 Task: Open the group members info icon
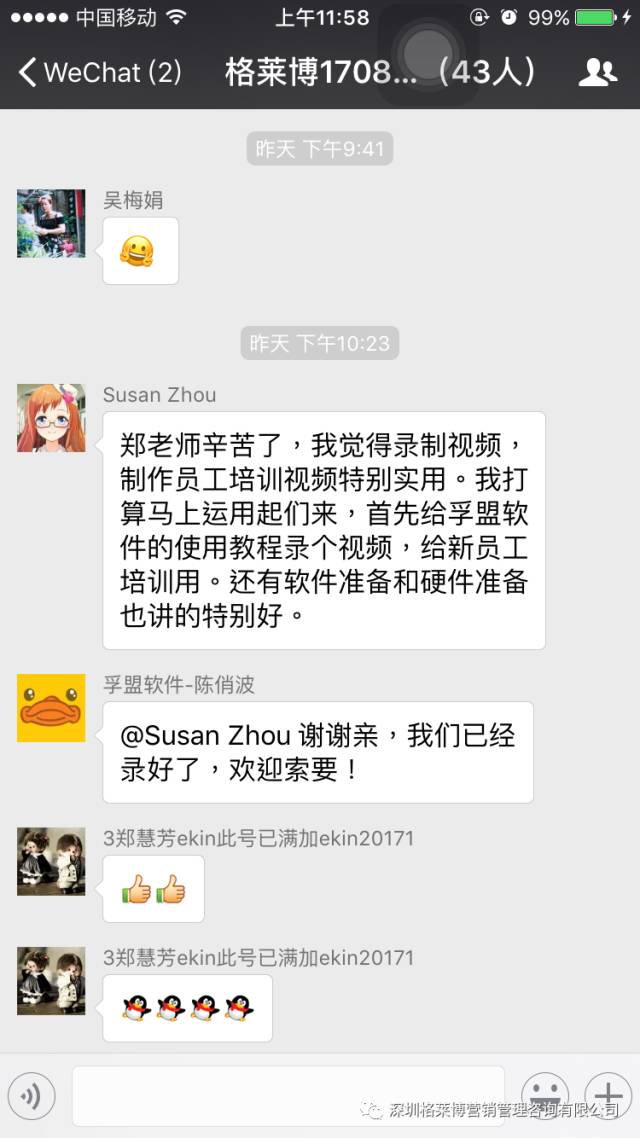[x=597, y=72]
